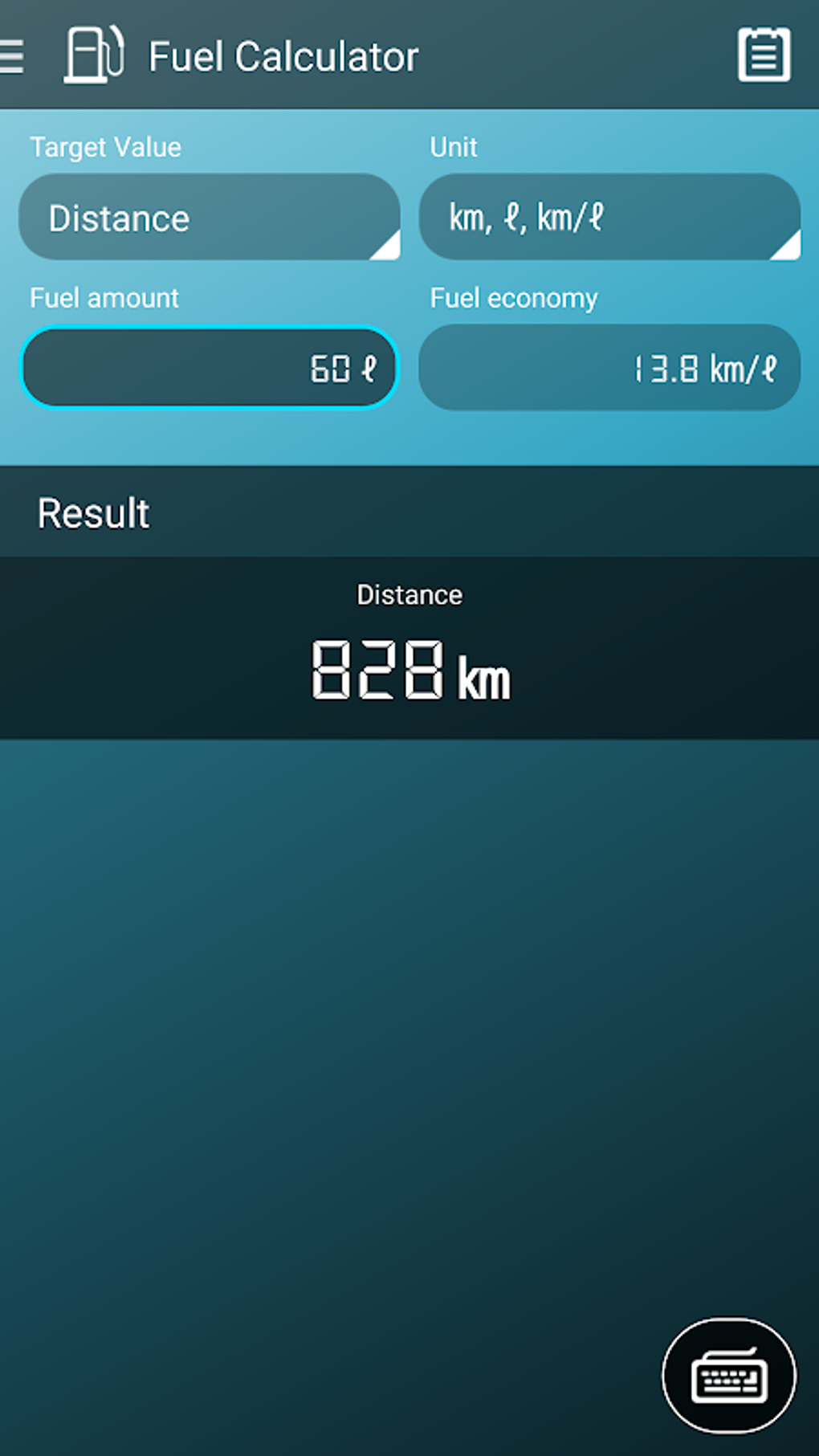The width and height of the screenshot is (819, 1456).
Task: Edit the Fuel economy field
Action: tap(609, 368)
